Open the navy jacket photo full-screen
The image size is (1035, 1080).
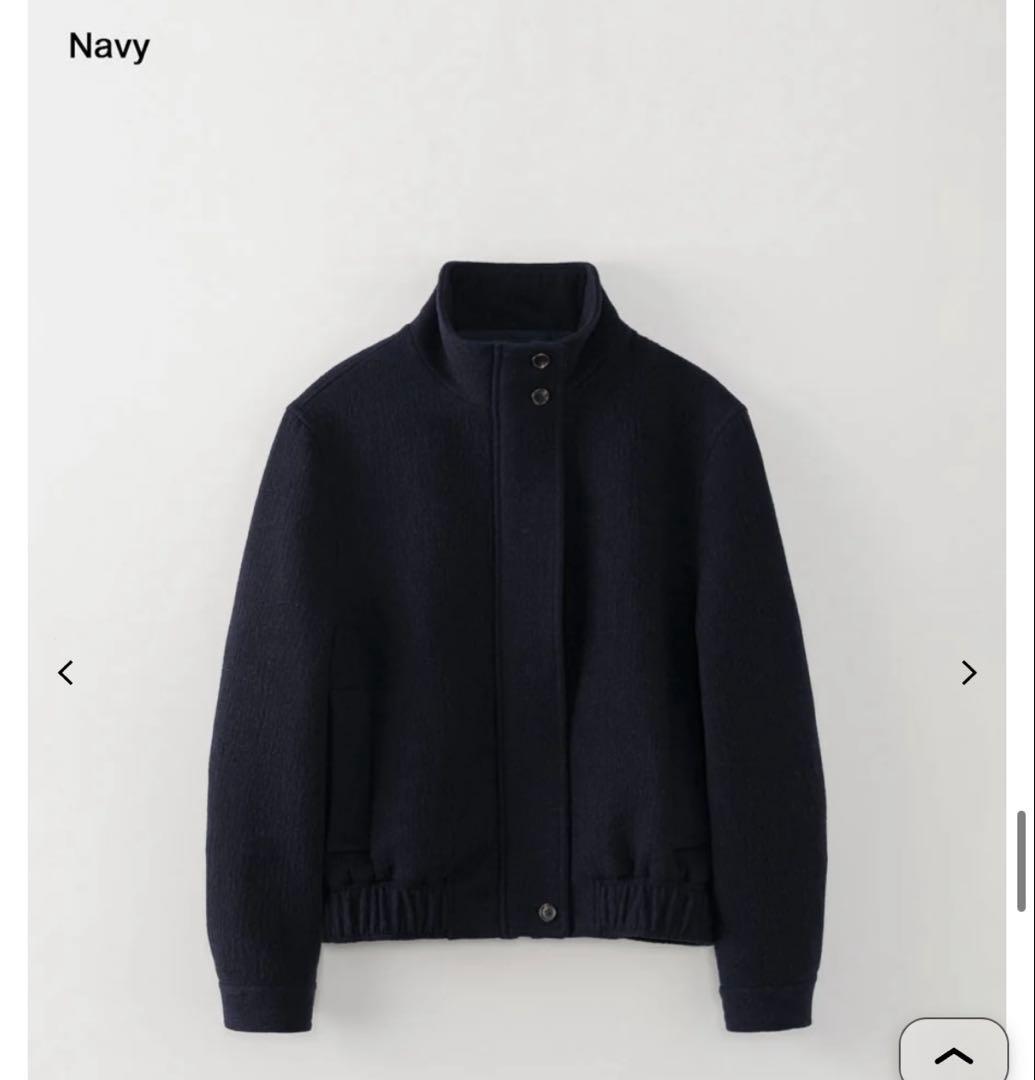517,600
